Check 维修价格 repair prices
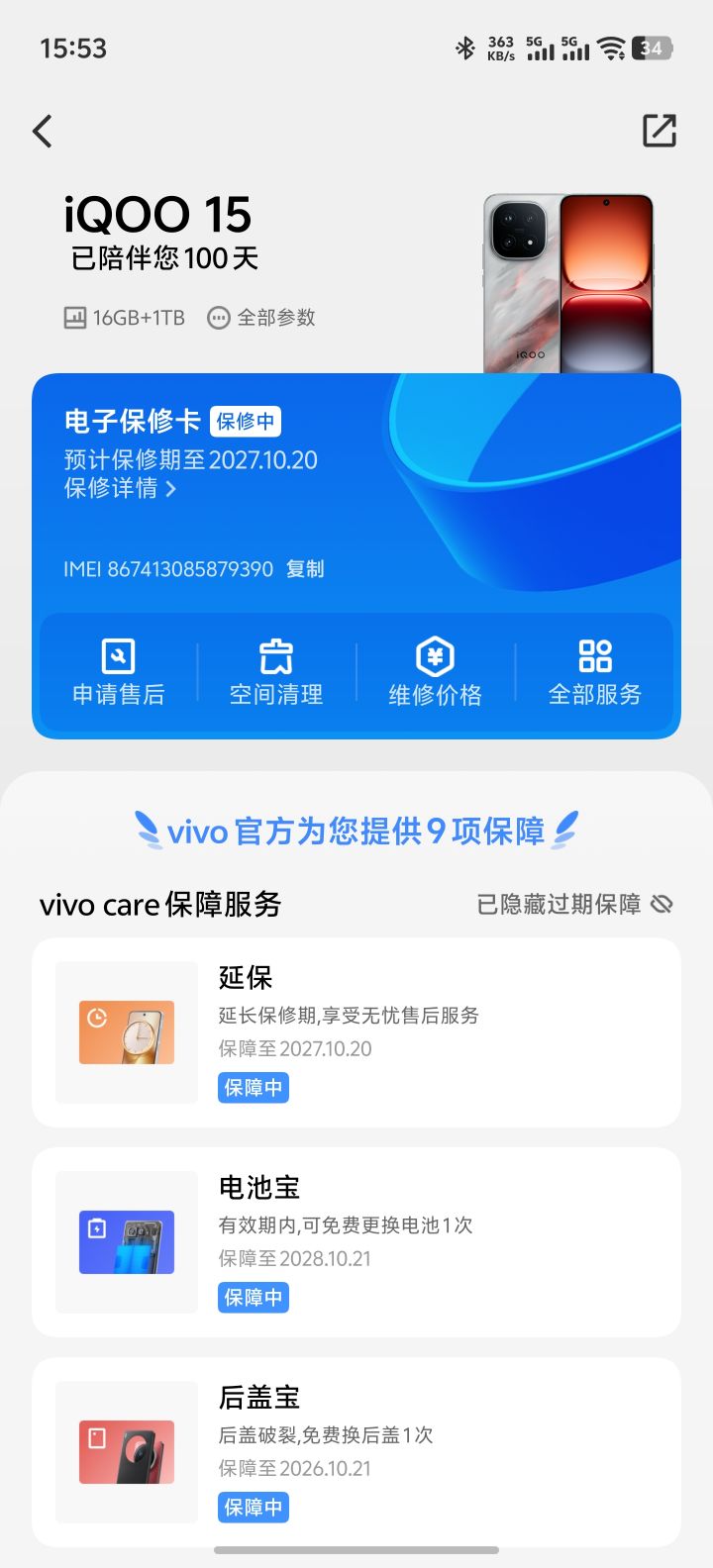The height and width of the screenshot is (1568, 713). (x=435, y=672)
